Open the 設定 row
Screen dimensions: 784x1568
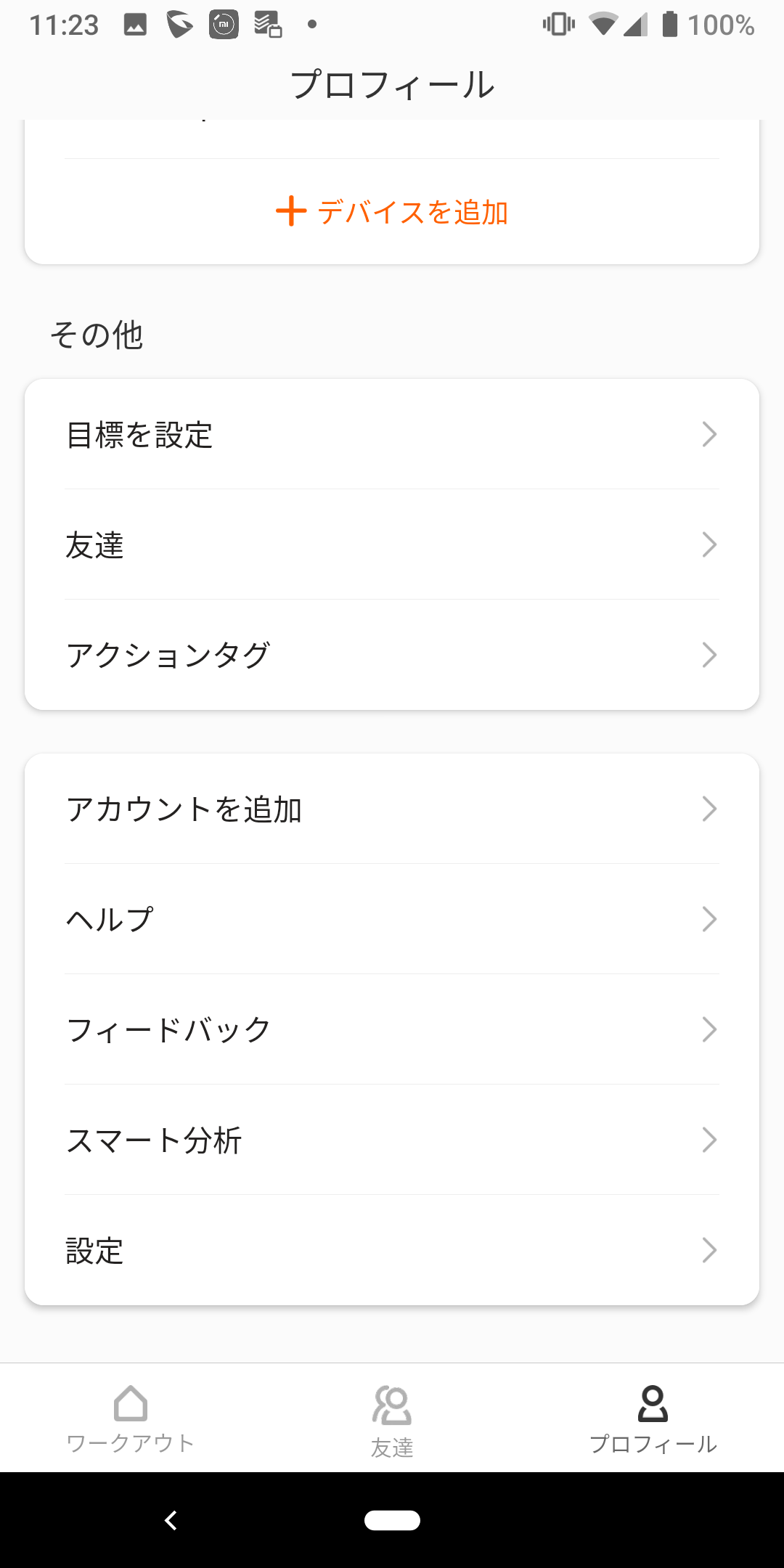click(x=392, y=1250)
